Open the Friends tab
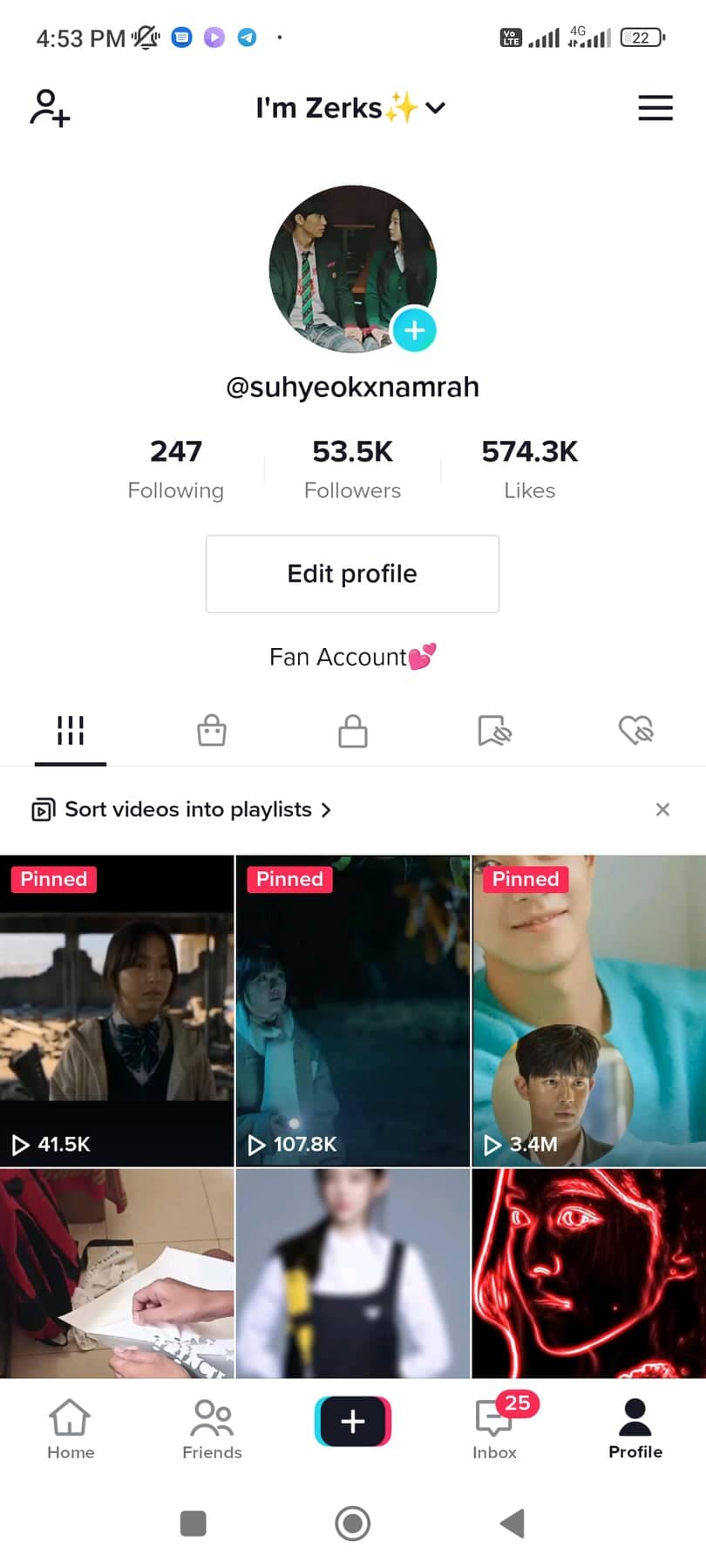 point(212,1429)
